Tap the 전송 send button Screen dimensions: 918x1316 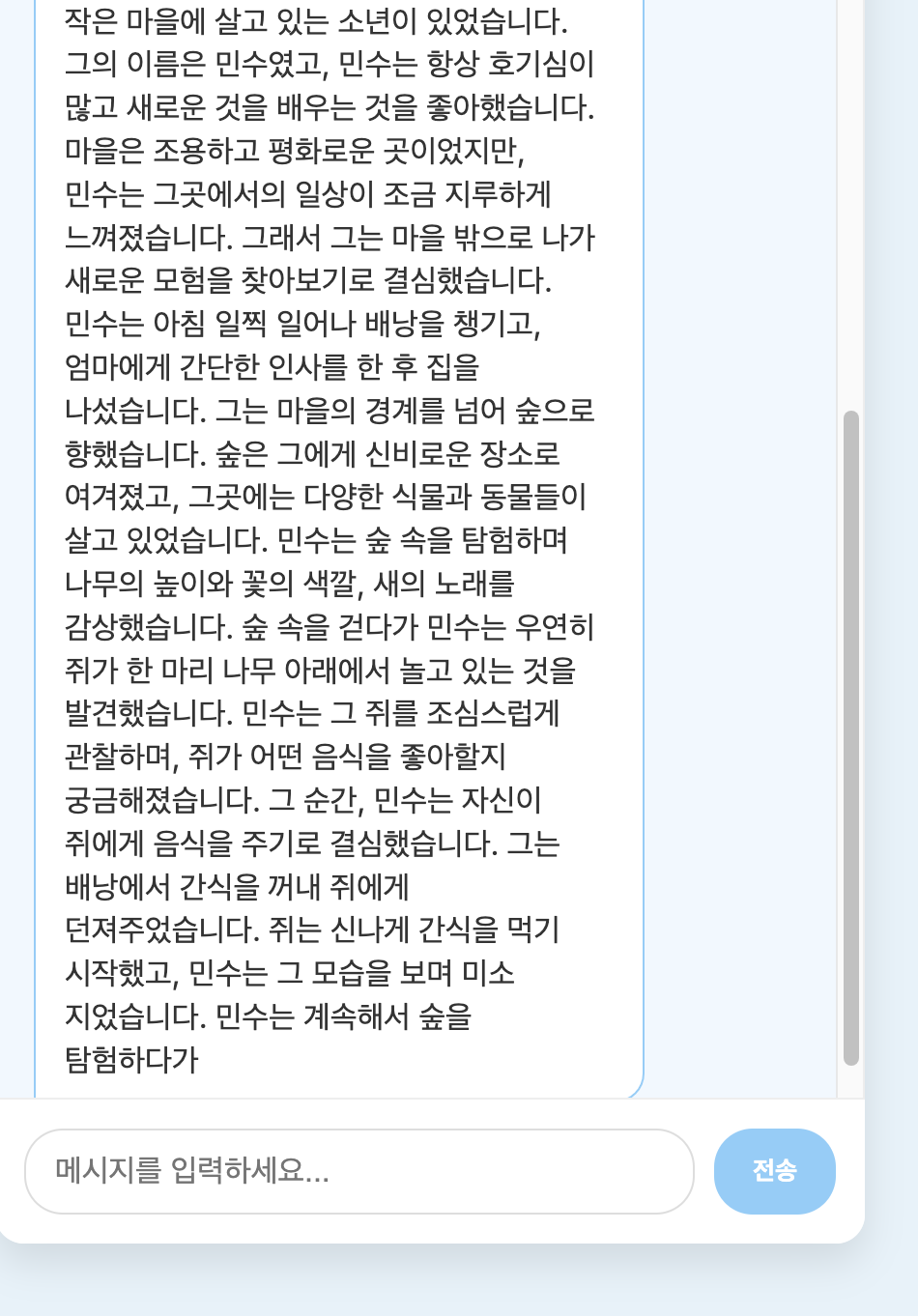click(x=774, y=1171)
